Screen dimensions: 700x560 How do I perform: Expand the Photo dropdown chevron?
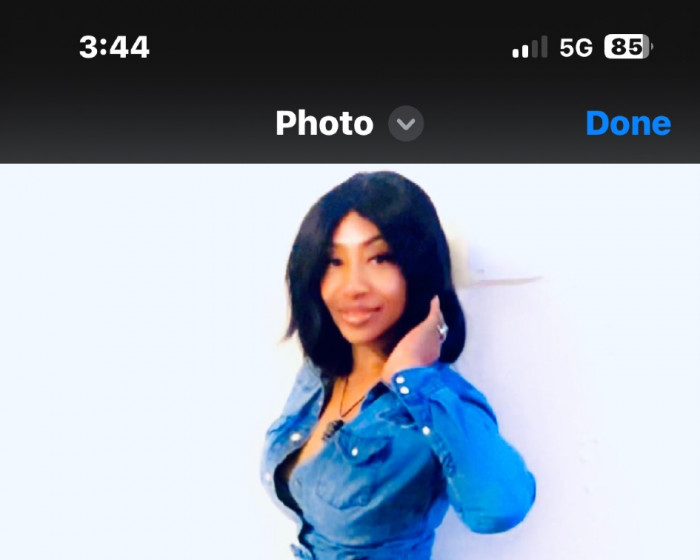(405, 124)
